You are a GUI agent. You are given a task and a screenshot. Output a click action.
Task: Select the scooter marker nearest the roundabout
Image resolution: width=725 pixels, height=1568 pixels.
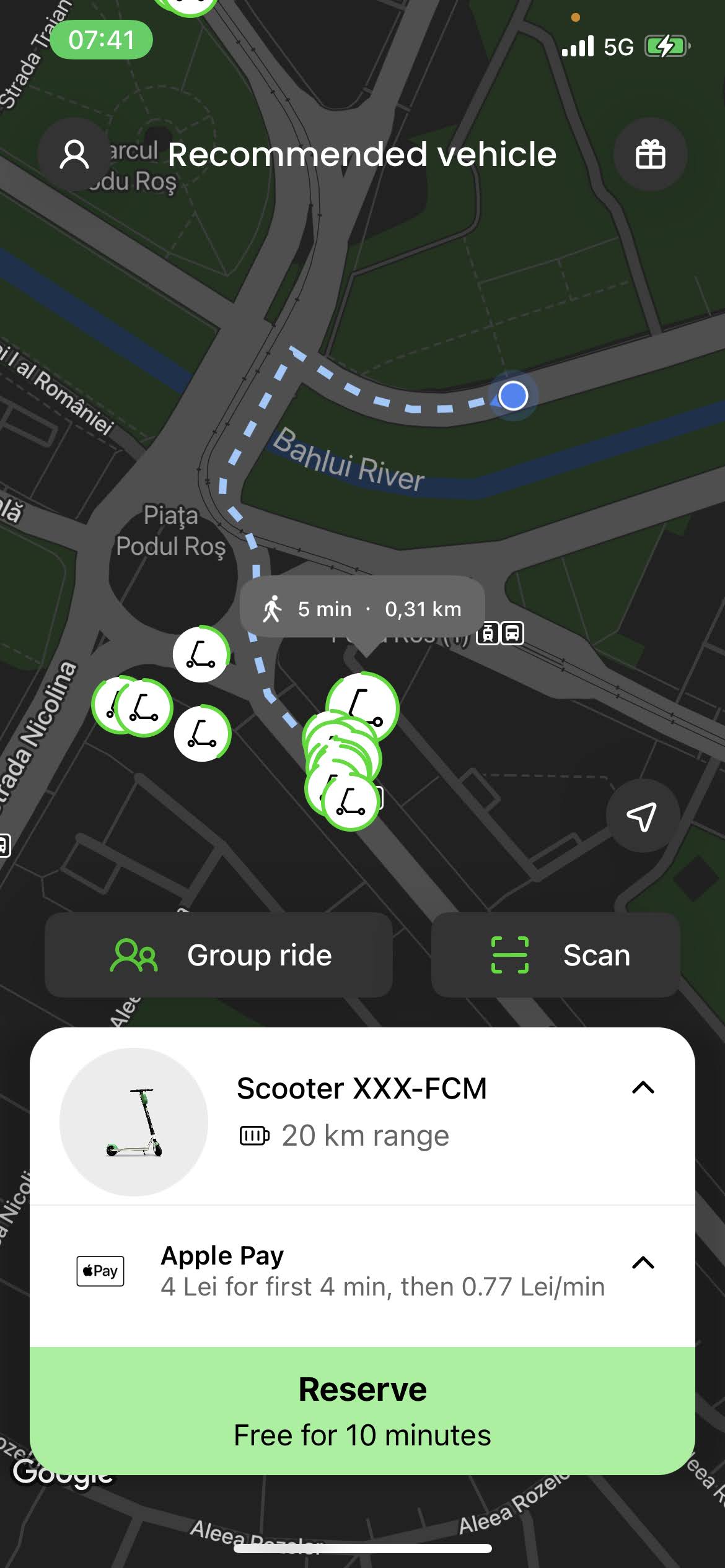[x=200, y=654]
